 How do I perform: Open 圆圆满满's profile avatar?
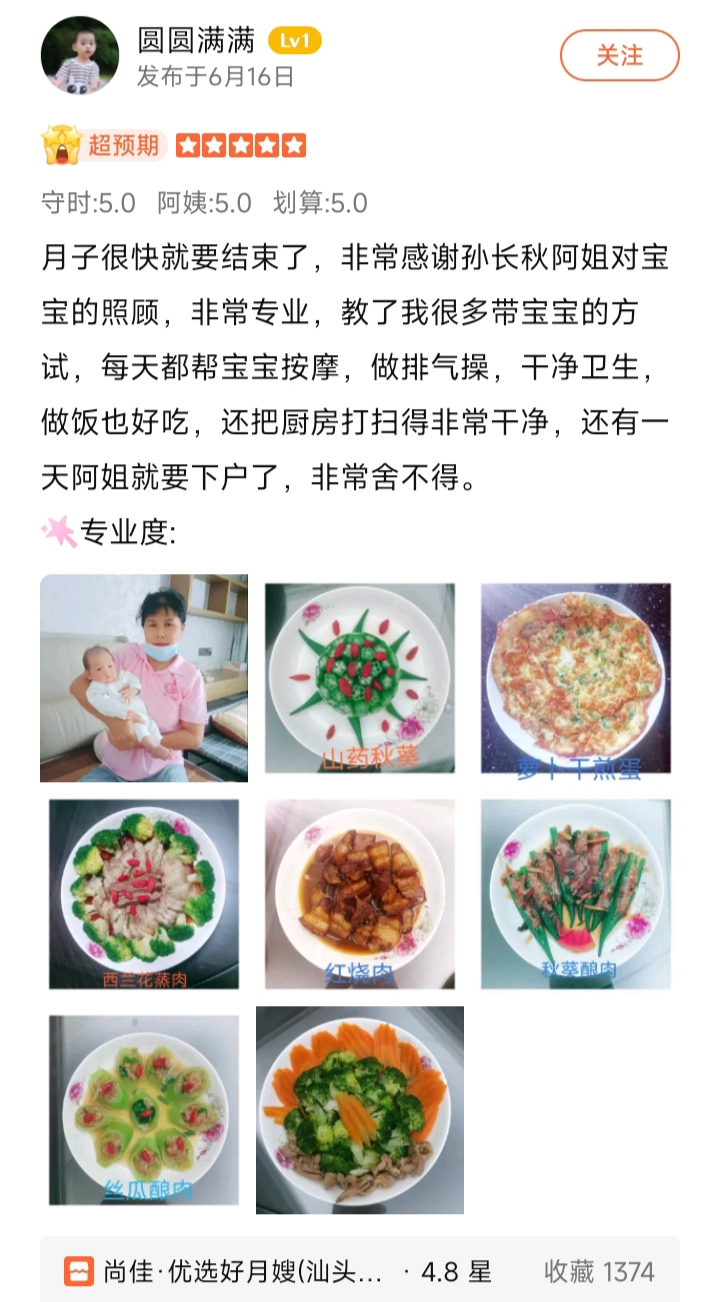[80, 56]
